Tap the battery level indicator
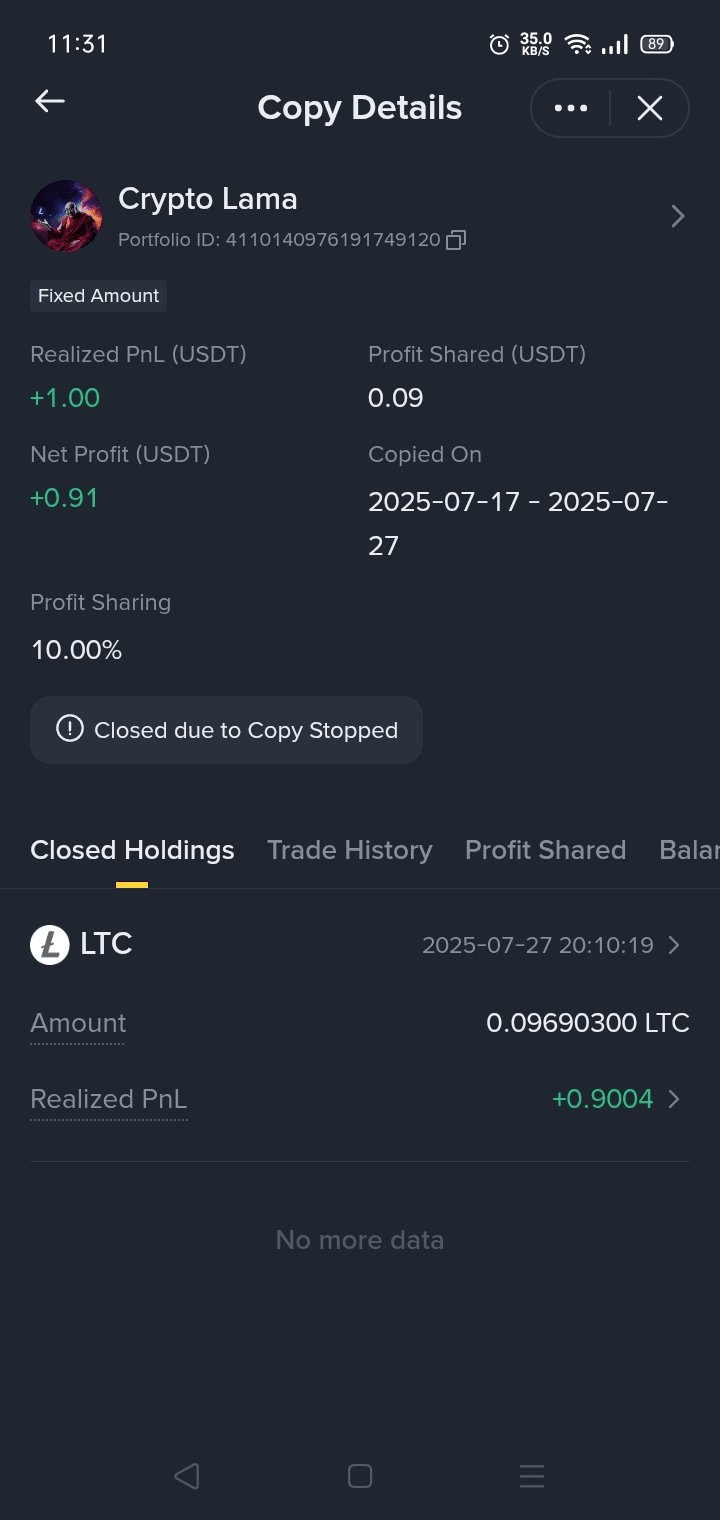The width and height of the screenshot is (720, 1520). pyautogui.click(x=657, y=44)
